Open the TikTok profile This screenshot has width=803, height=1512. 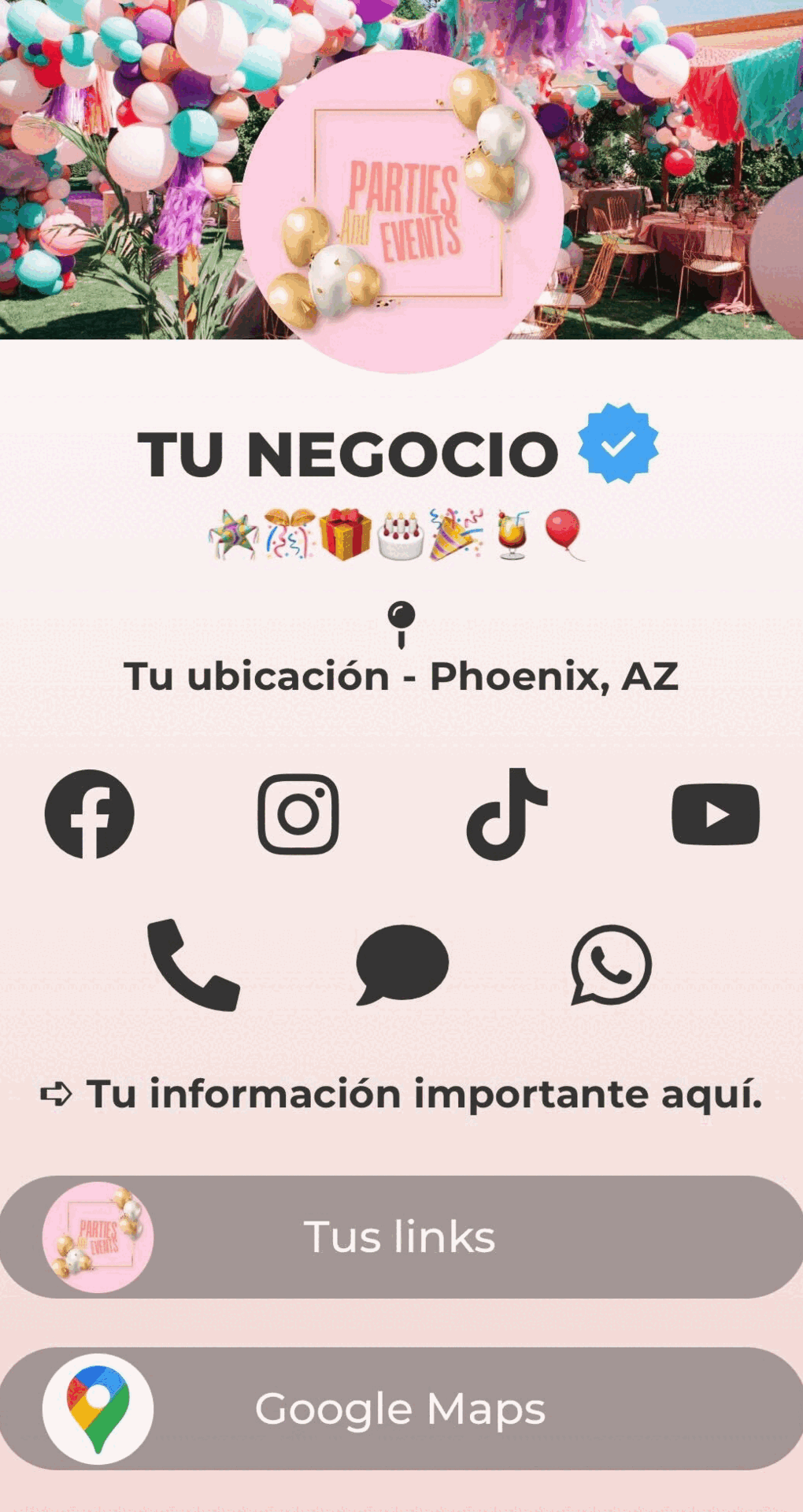[506, 813]
